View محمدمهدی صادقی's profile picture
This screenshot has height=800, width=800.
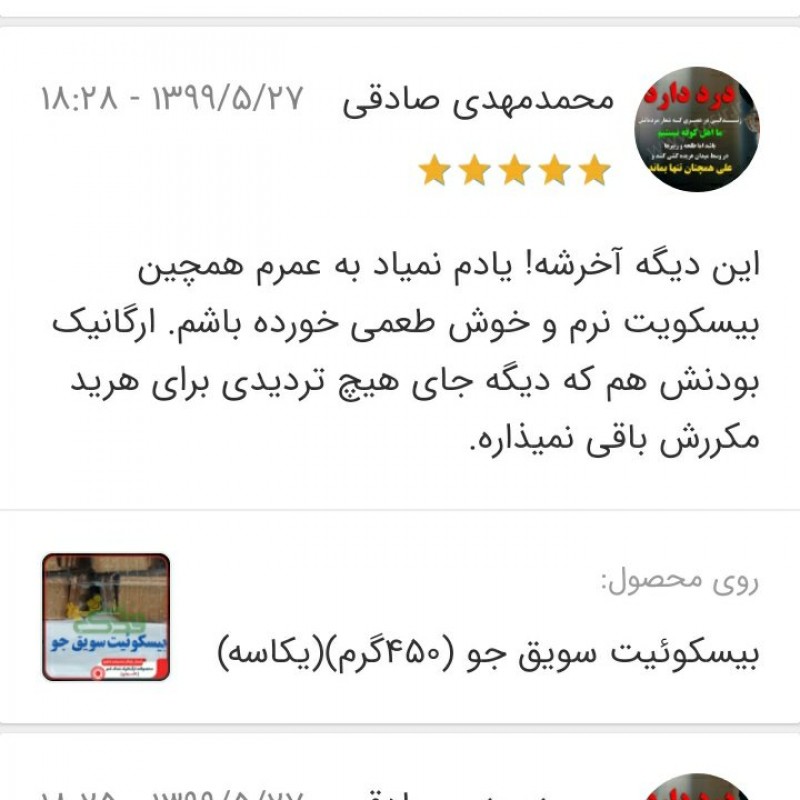697,131
